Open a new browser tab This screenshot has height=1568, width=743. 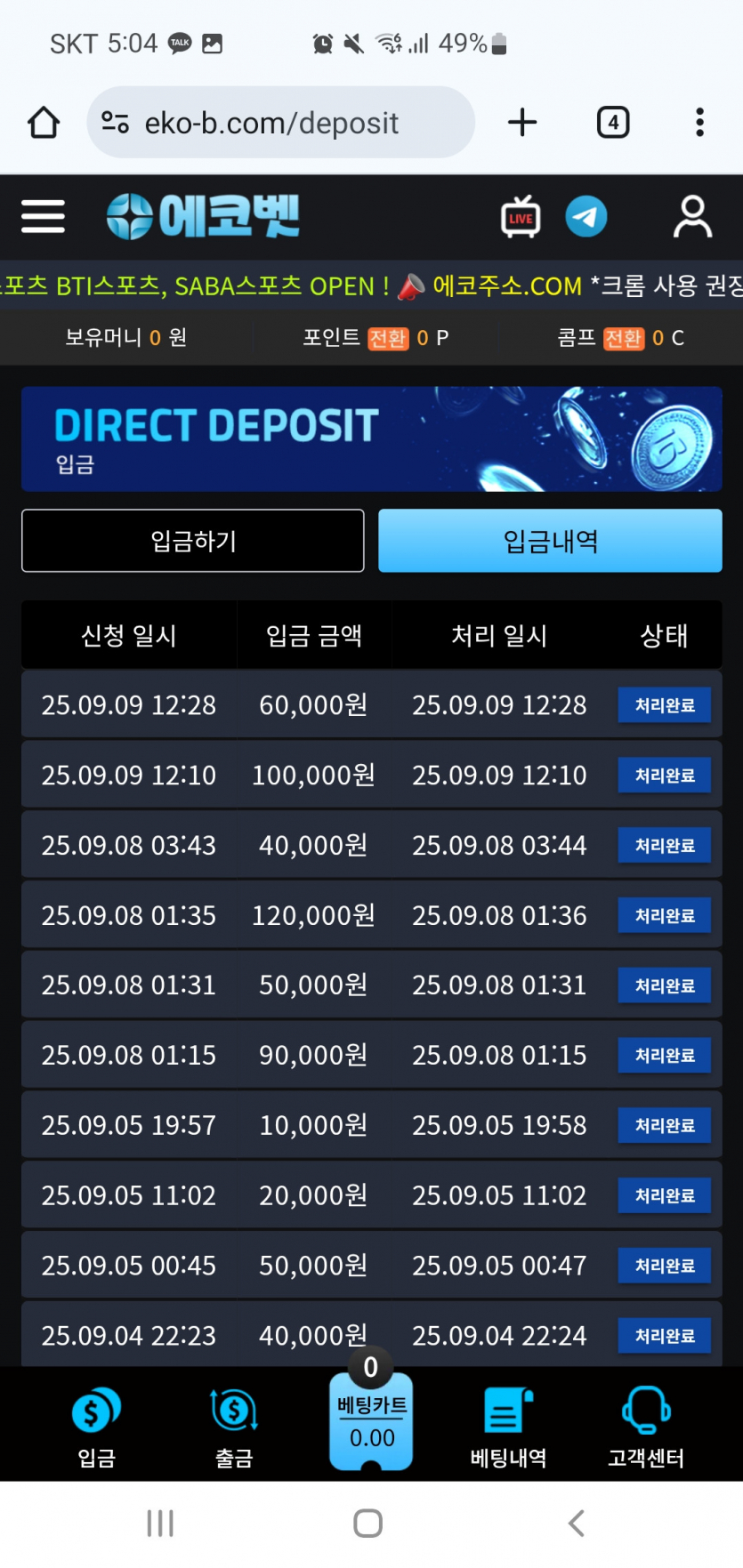(x=522, y=123)
